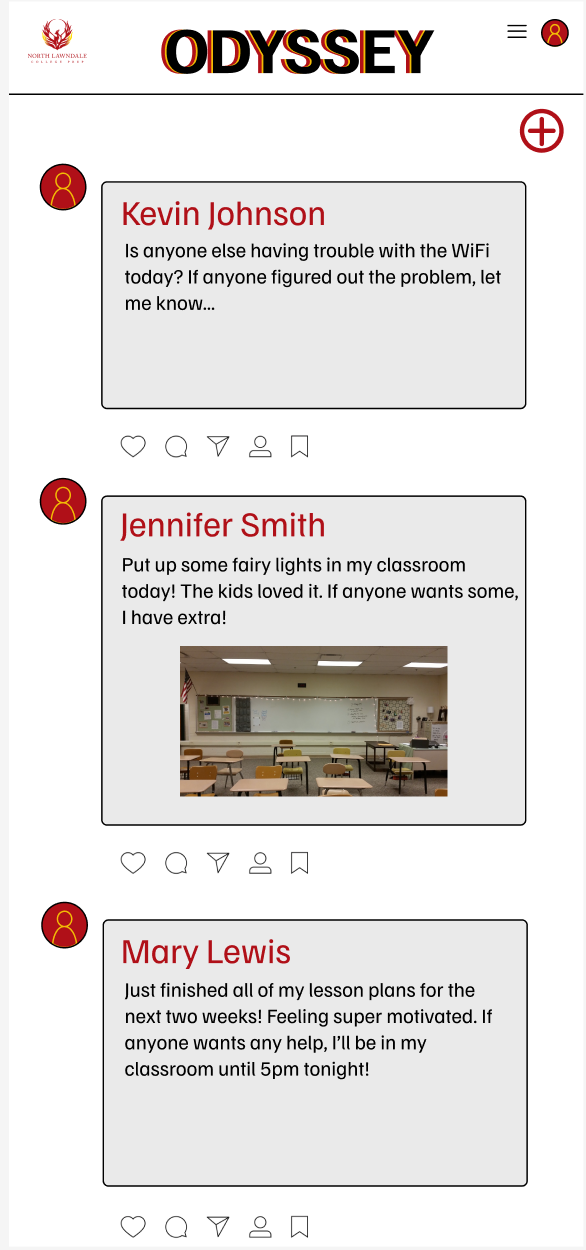Open the classroom photo in Jennifer Smith's post

pyautogui.click(x=313, y=721)
